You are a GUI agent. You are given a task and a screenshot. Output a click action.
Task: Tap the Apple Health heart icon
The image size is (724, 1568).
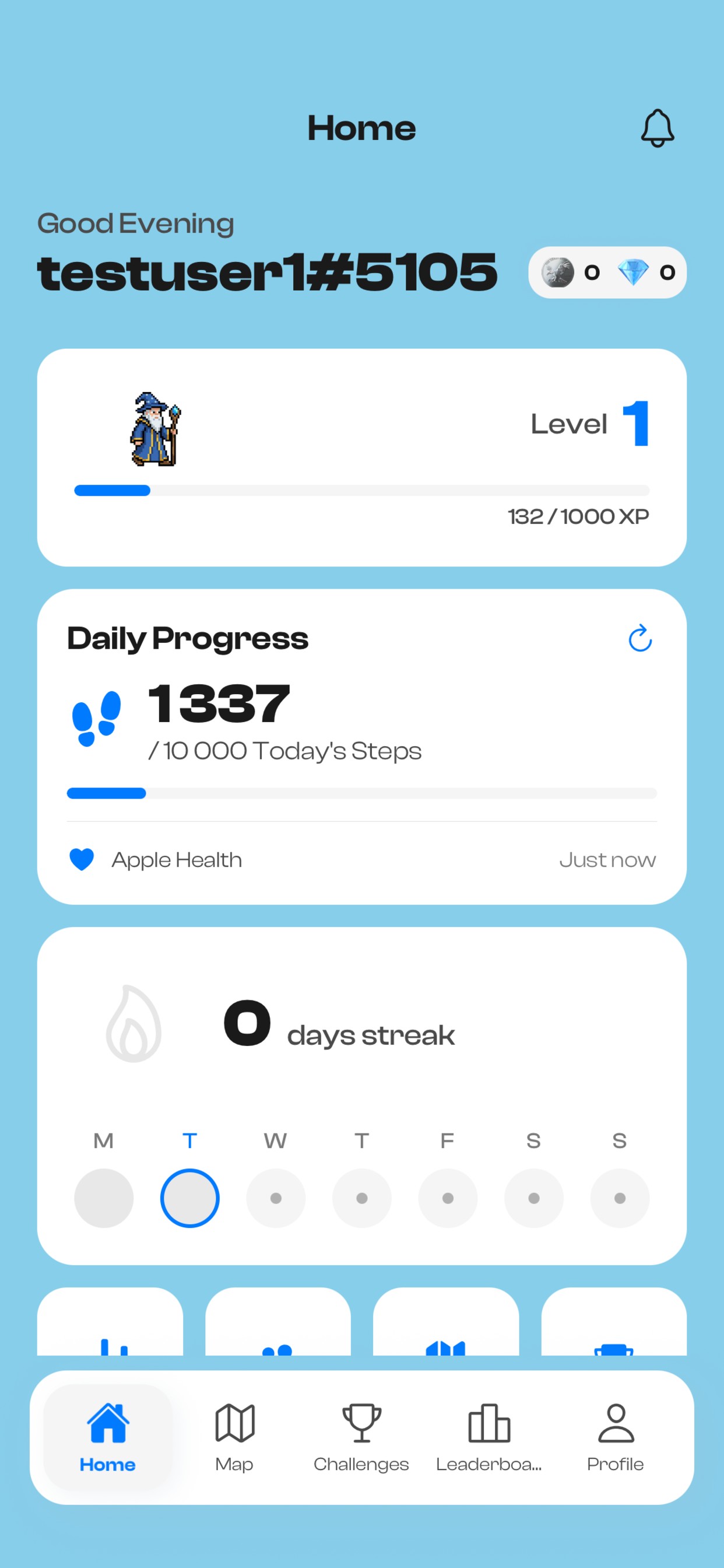81,859
